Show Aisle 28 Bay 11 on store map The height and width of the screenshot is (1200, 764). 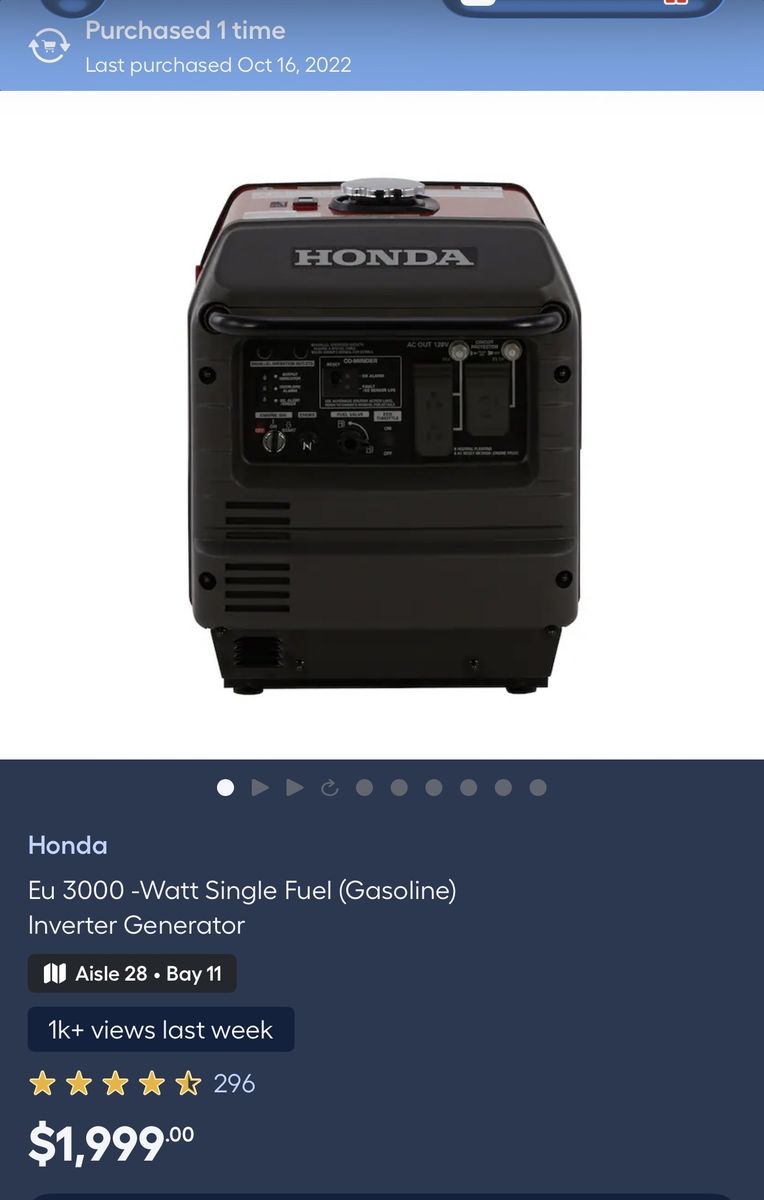(132, 973)
